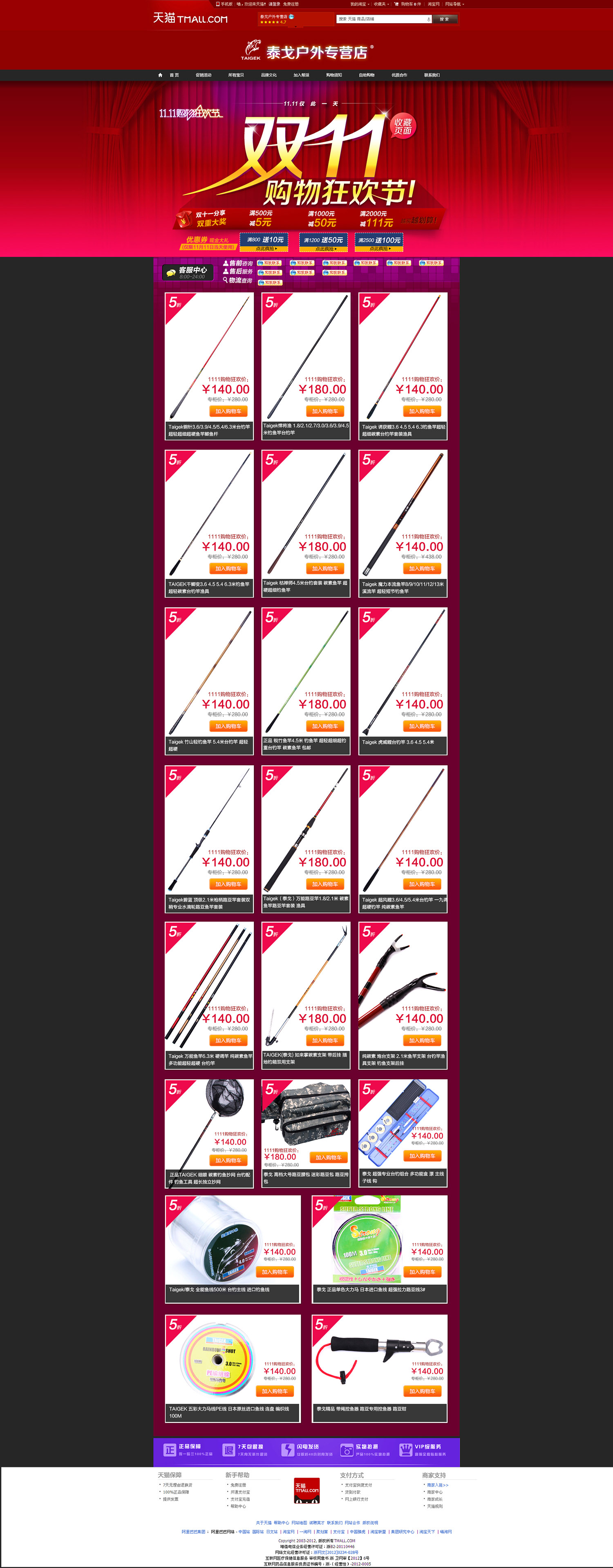Add Taigek魔力本流鱼竿 to cart
Viewport: 613px width, 1568px height.
(422, 569)
